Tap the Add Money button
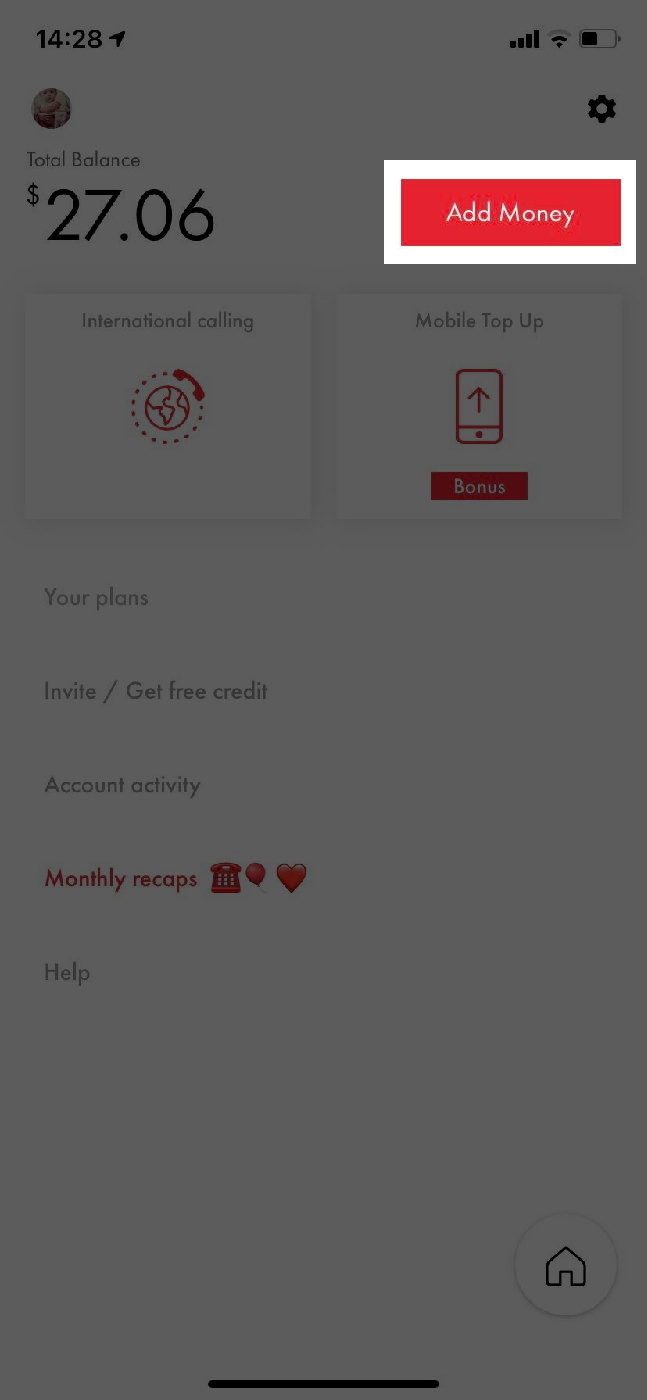The height and width of the screenshot is (1400, 647). click(510, 212)
